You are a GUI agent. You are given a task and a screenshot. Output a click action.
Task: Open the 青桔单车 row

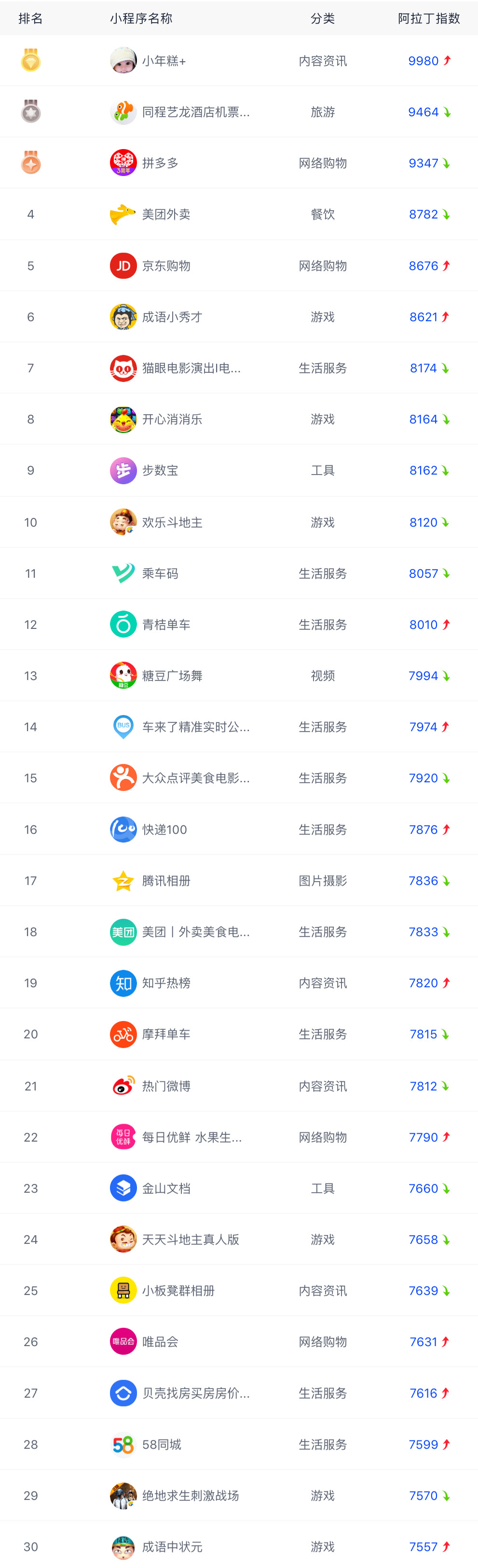pyautogui.click(x=165, y=625)
